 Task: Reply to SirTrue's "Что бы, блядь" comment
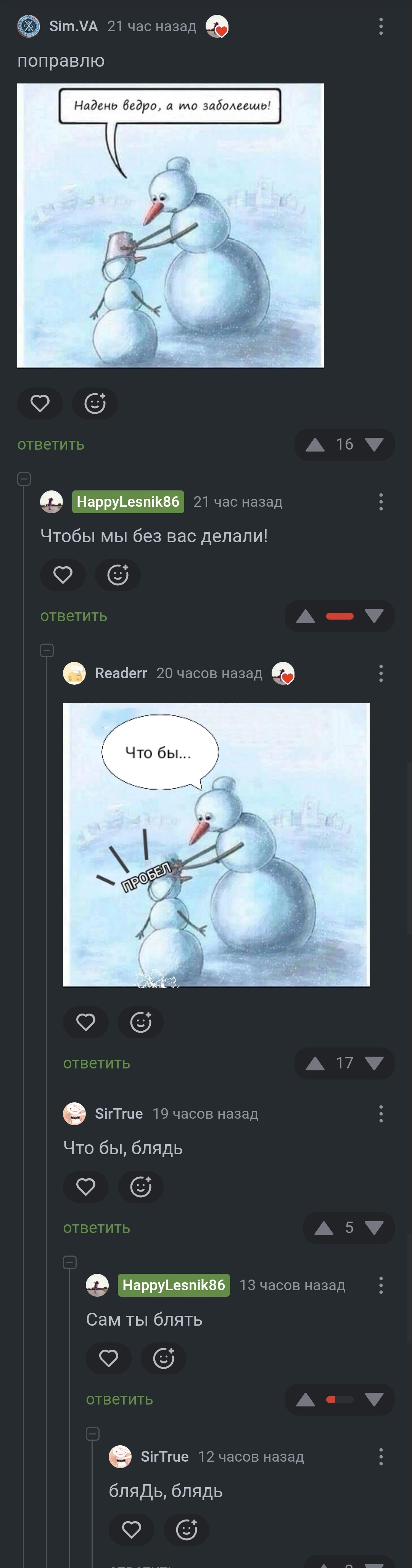pyautogui.click(x=96, y=1228)
